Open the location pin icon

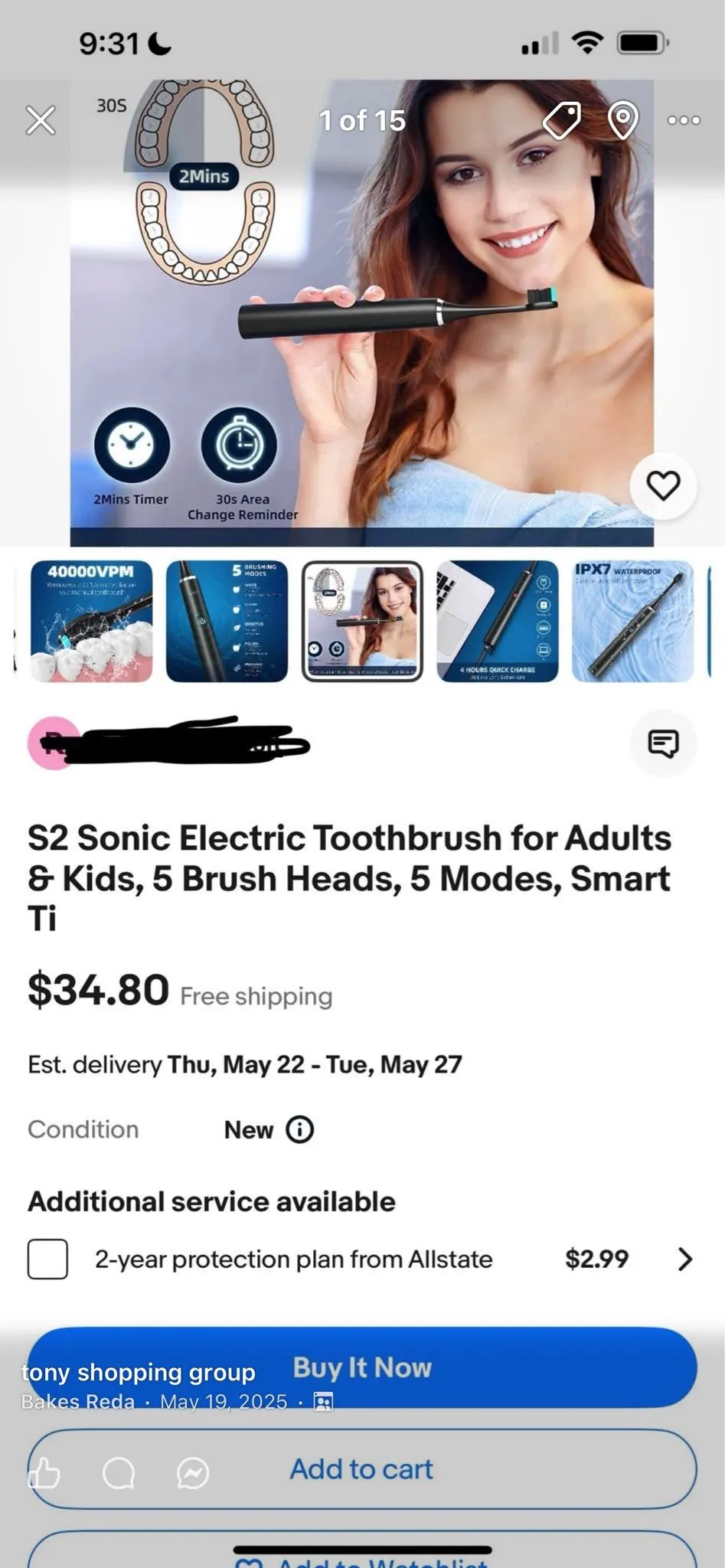click(x=623, y=120)
